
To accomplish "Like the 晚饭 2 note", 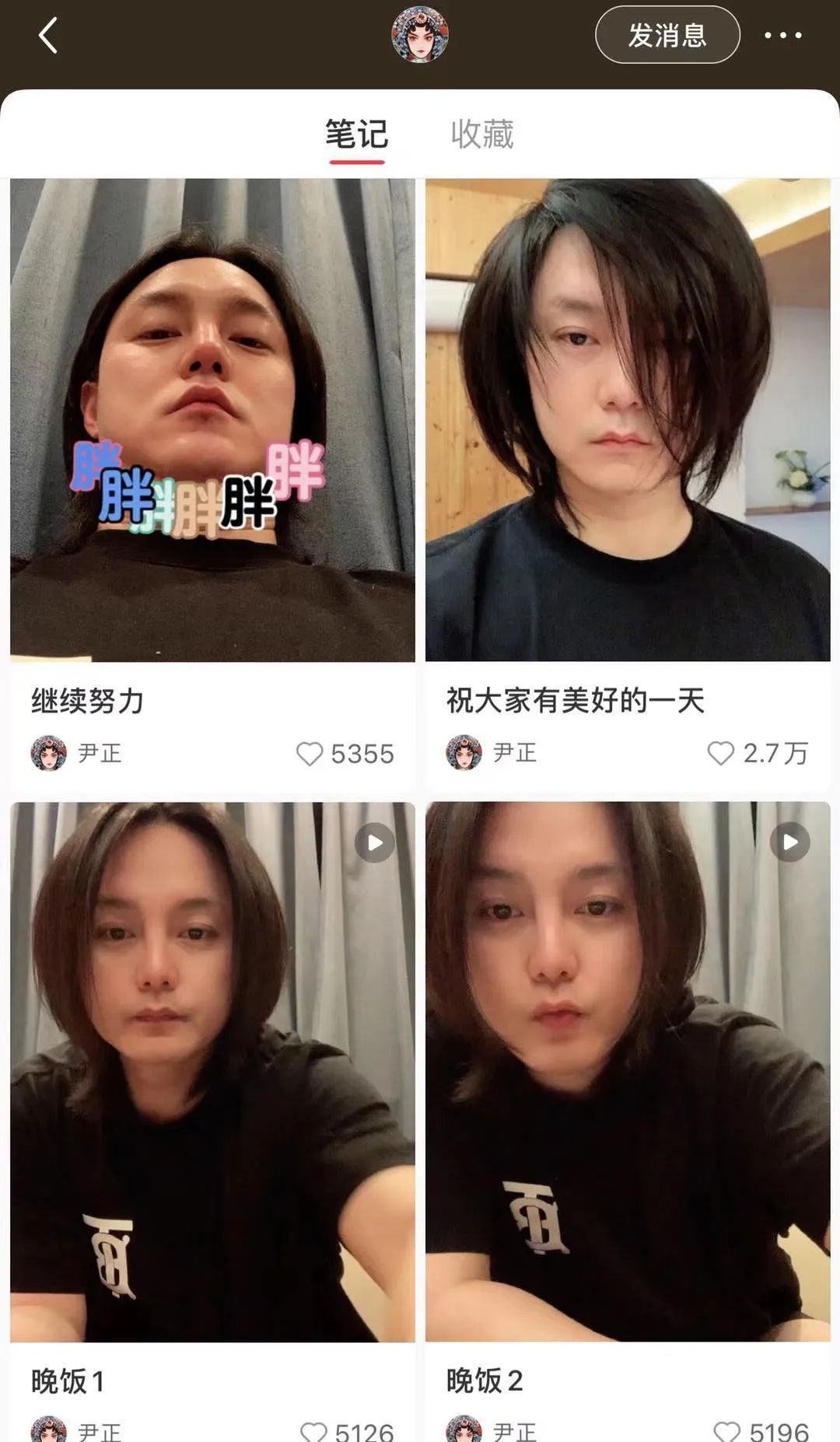I will 727,1430.
